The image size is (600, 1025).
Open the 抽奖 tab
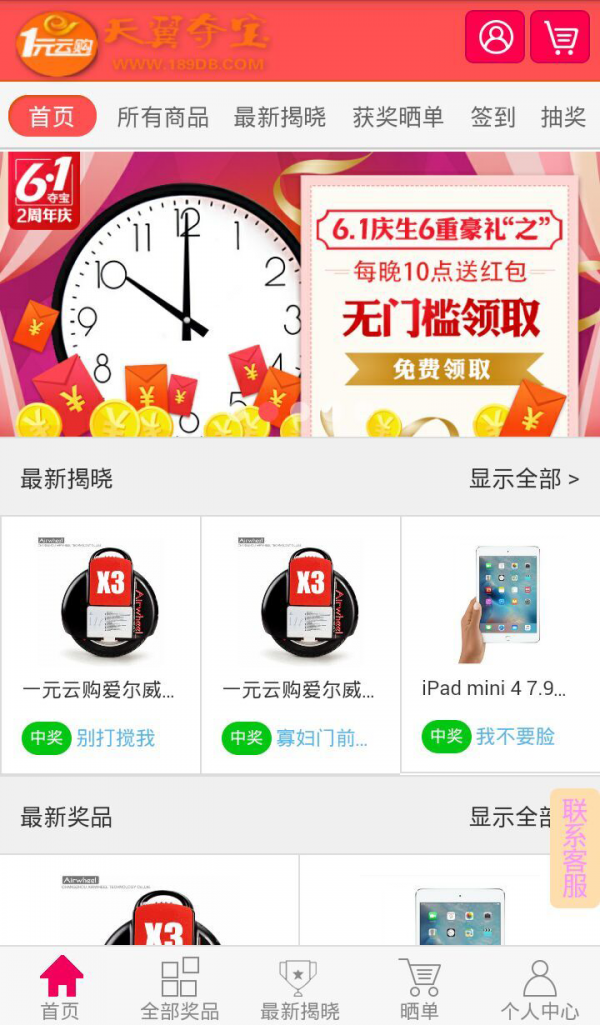pyautogui.click(x=563, y=117)
